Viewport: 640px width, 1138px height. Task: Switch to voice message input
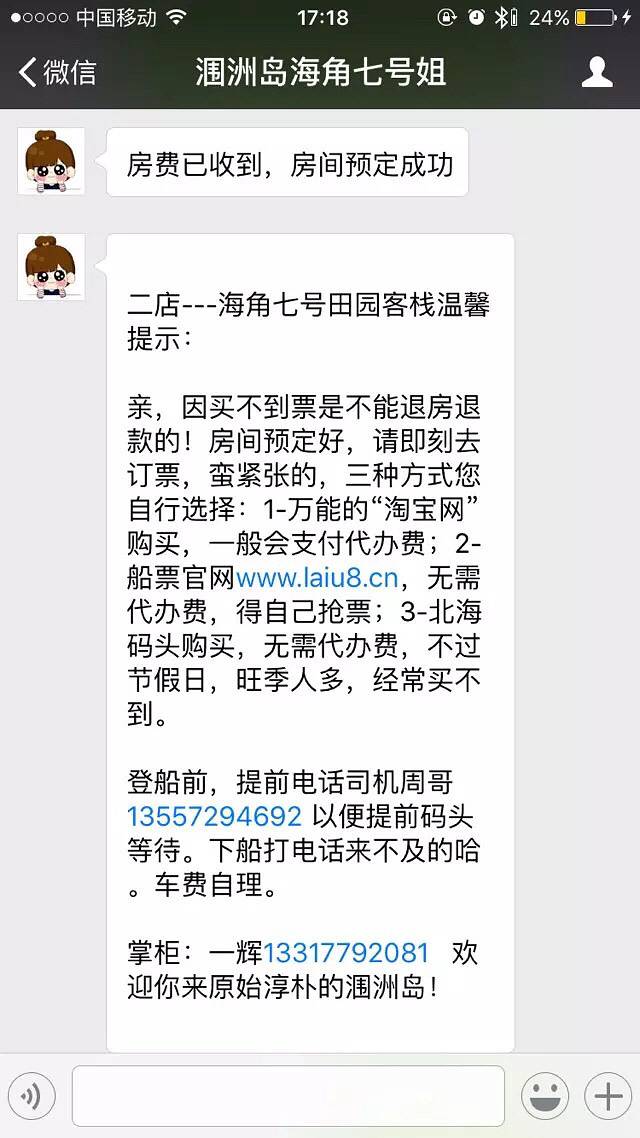[31, 1097]
